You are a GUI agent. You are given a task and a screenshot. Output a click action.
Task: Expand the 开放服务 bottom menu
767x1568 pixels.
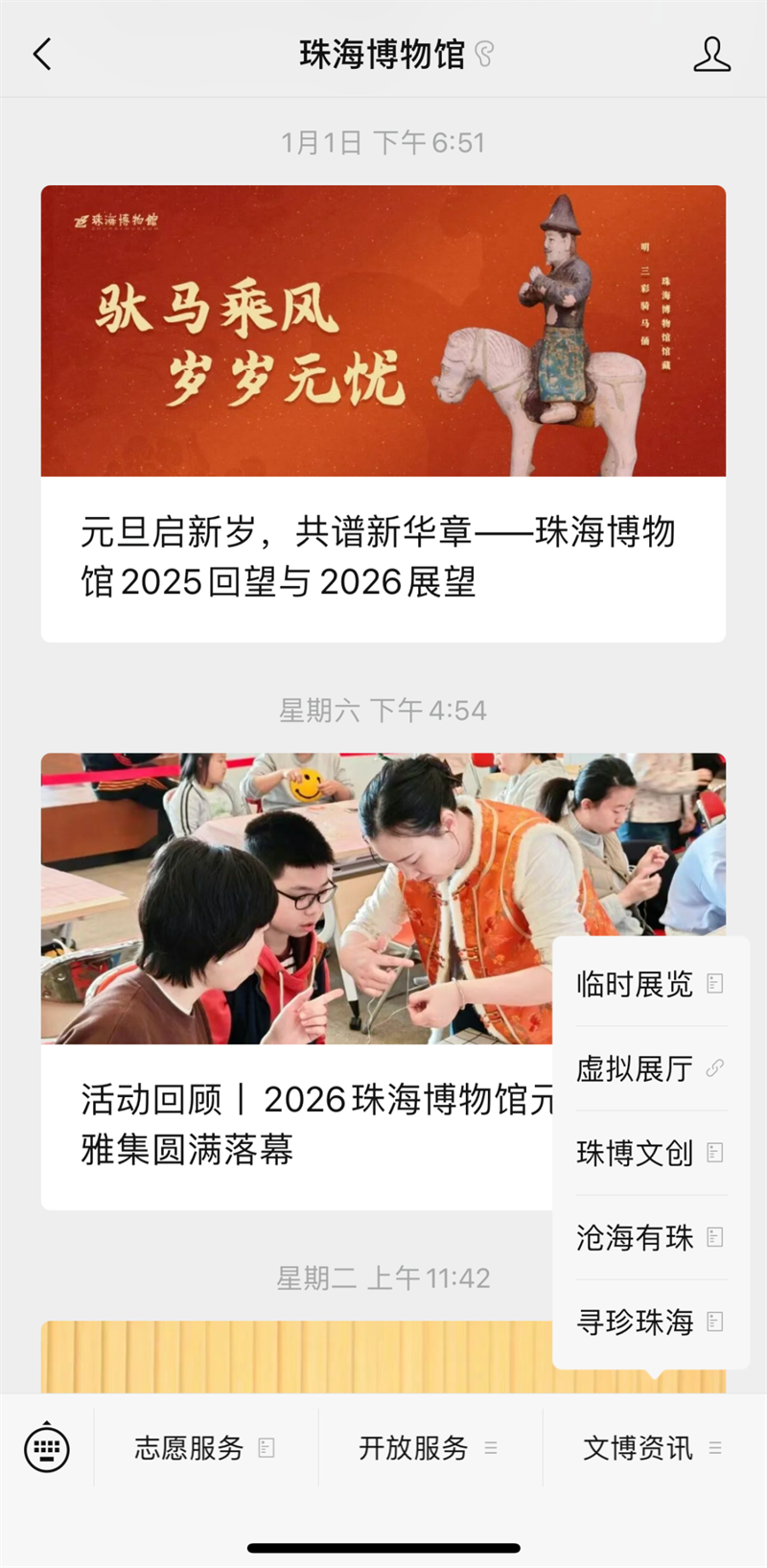click(429, 1448)
